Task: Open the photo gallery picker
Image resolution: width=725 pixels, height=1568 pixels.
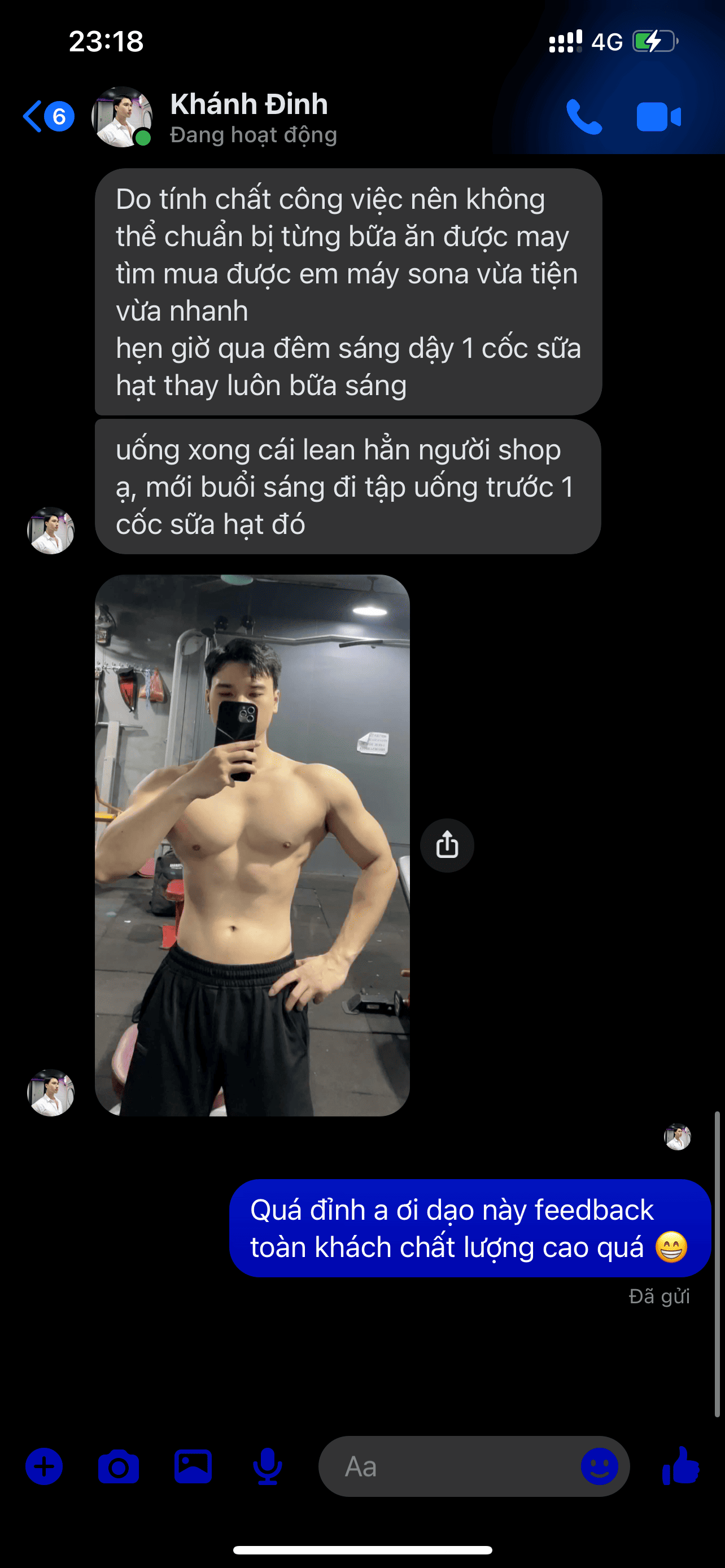Action: (193, 1466)
